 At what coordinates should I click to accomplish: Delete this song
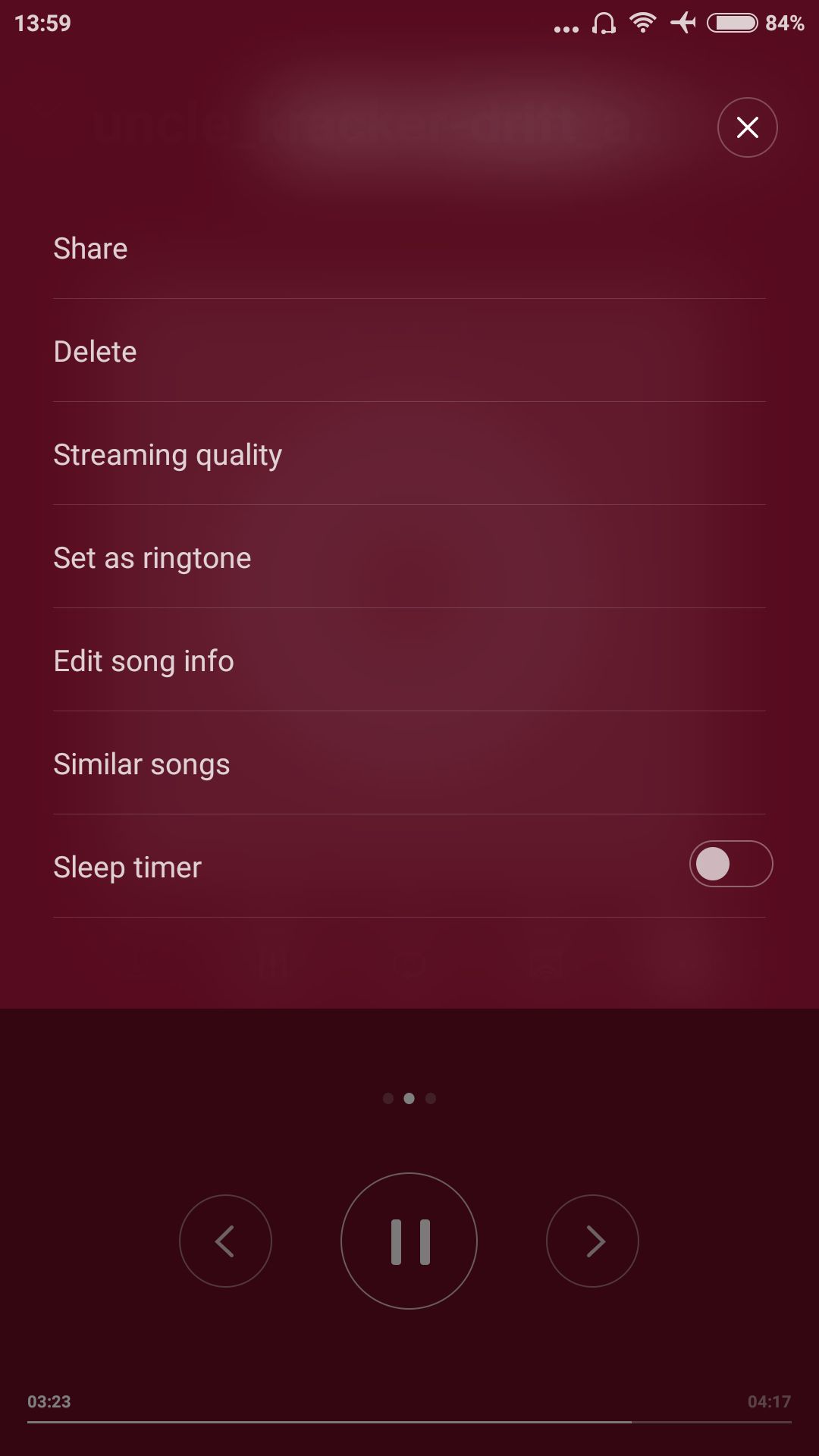96,352
